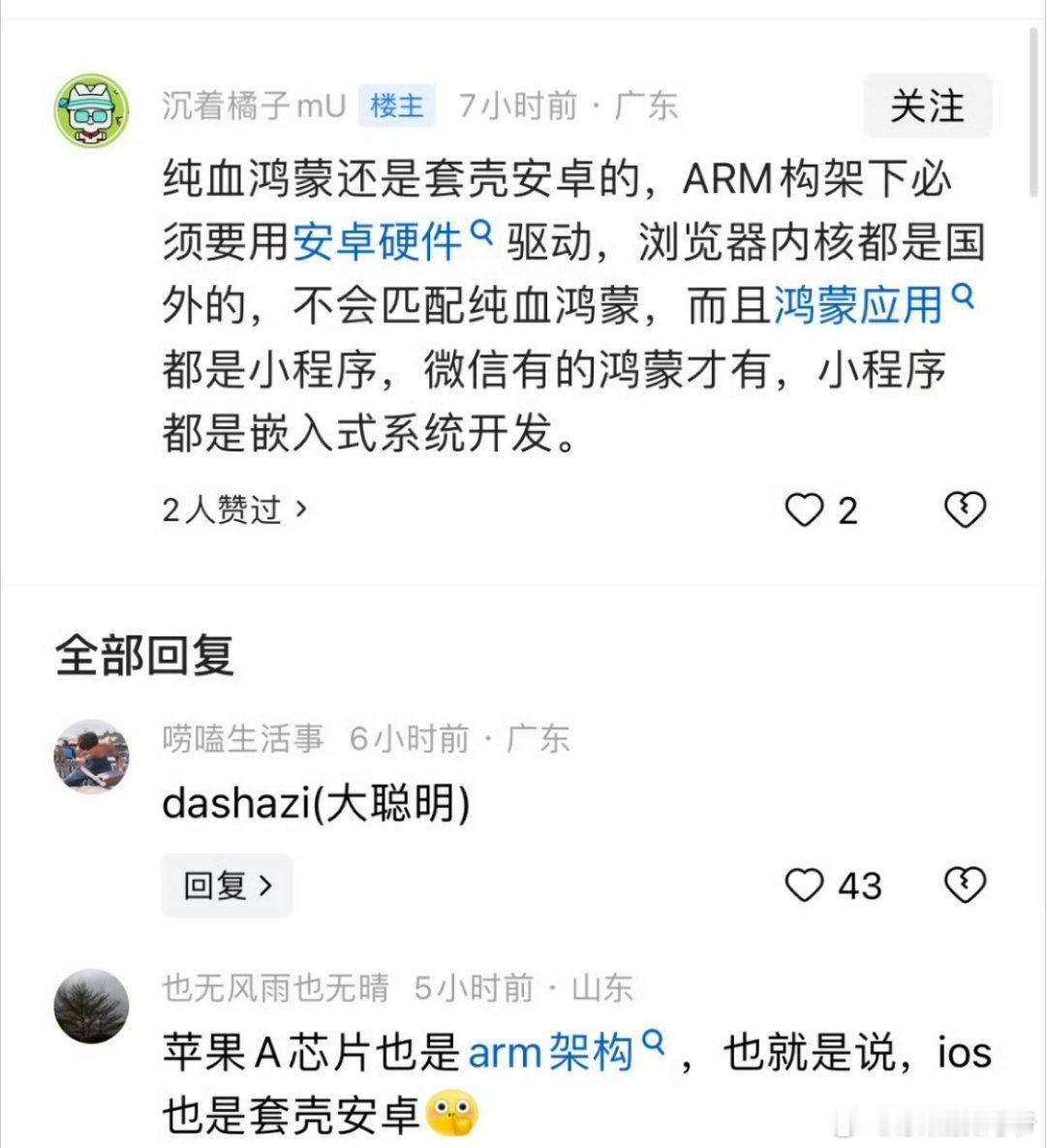Expand replies via the 回复 button

(226, 884)
